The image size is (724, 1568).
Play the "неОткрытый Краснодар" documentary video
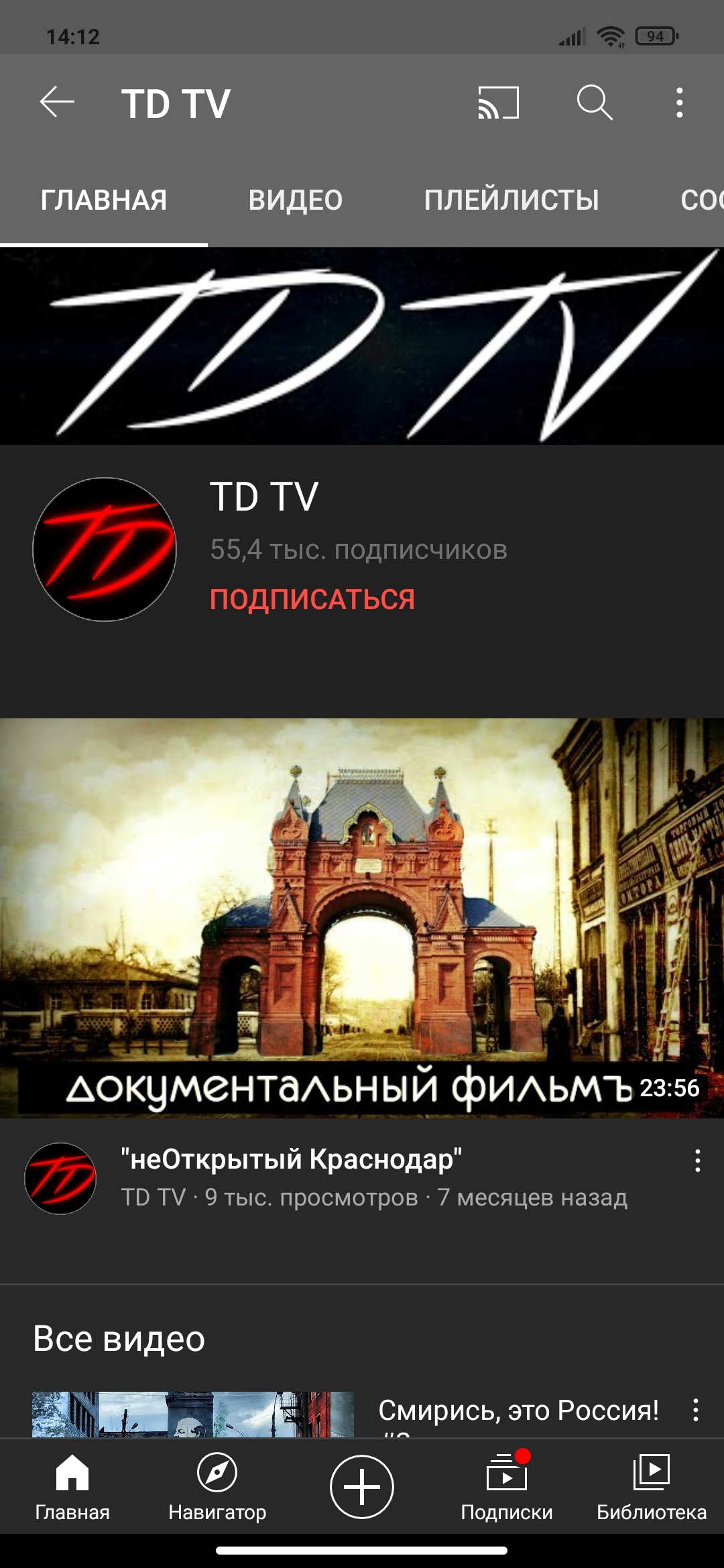pos(362,917)
